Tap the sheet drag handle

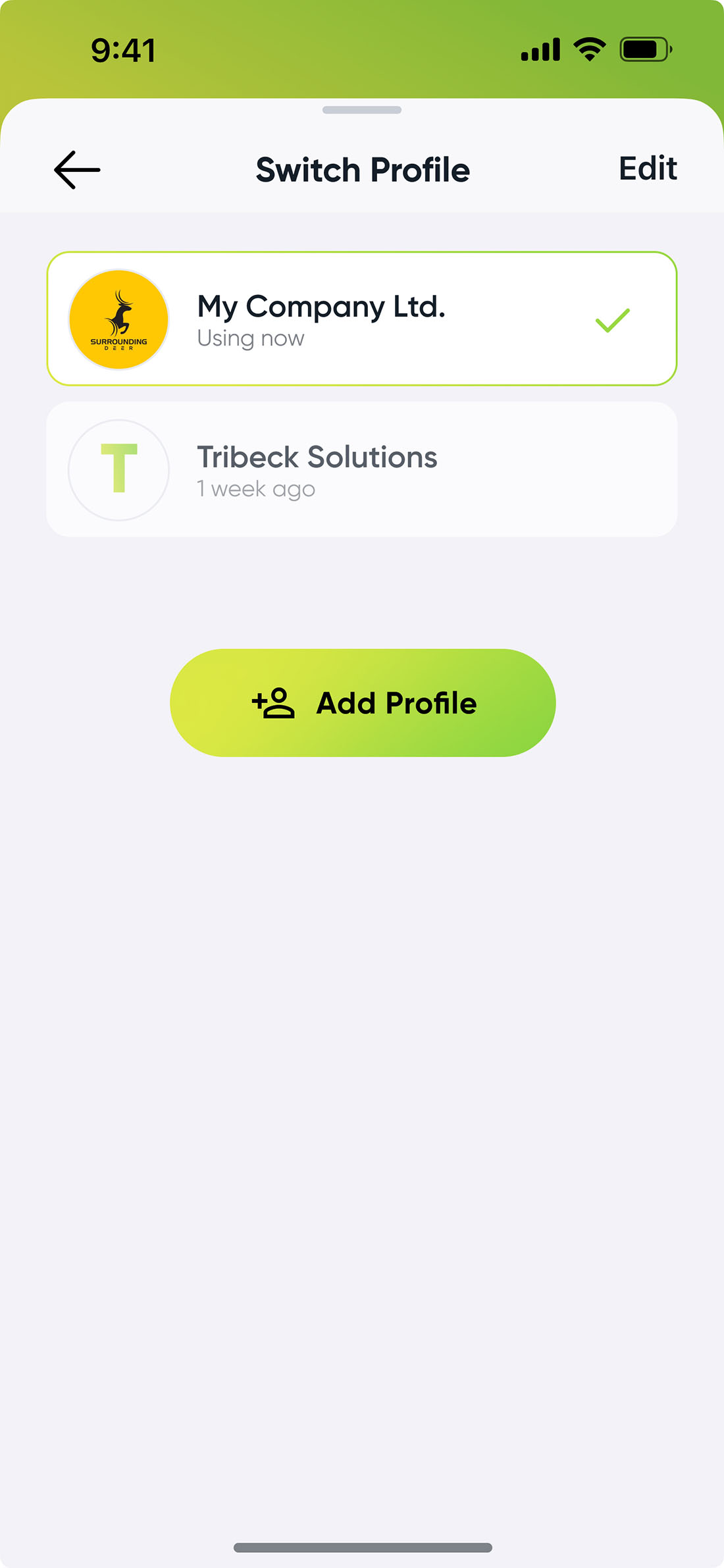pyautogui.click(x=362, y=110)
